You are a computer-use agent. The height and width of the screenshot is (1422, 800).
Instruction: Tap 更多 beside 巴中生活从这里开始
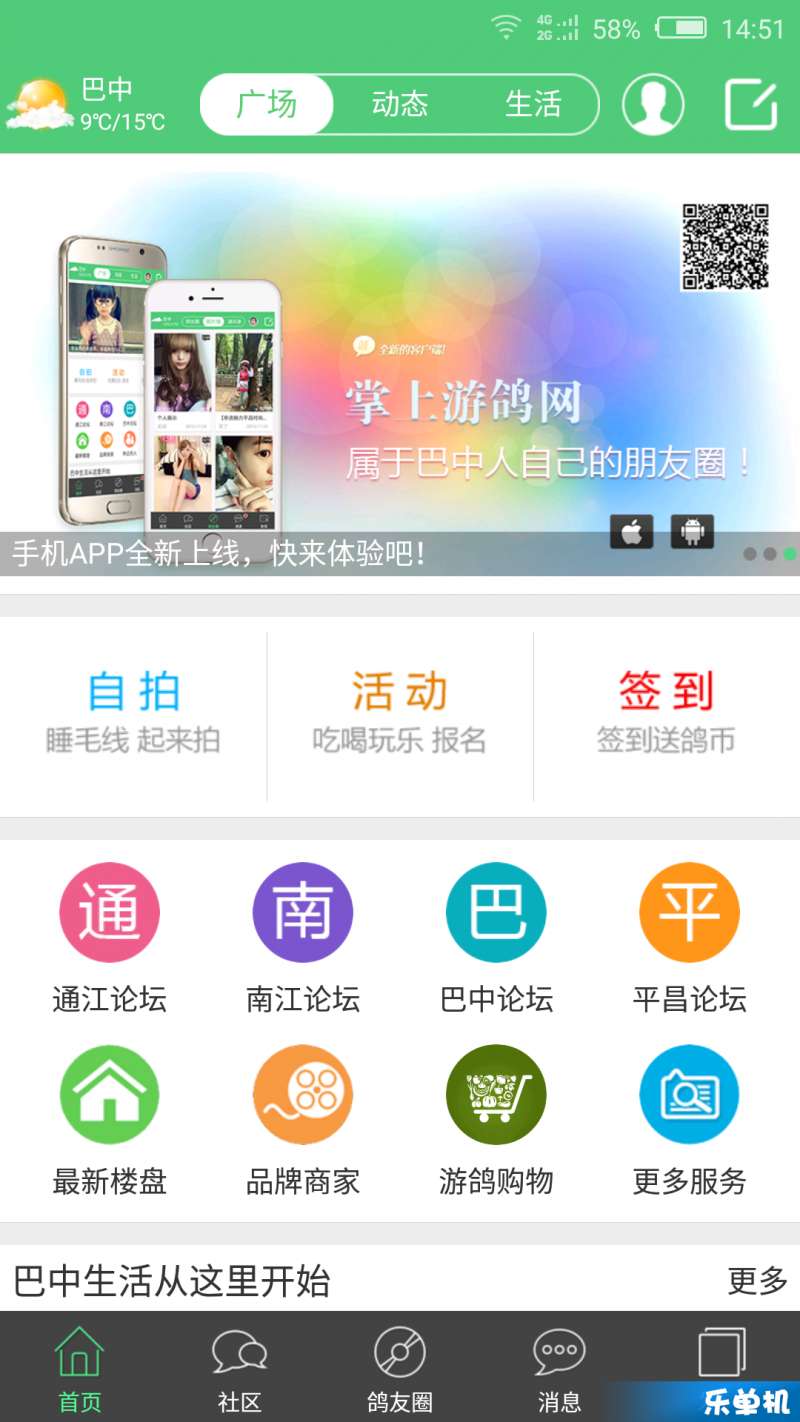pos(757,1280)
